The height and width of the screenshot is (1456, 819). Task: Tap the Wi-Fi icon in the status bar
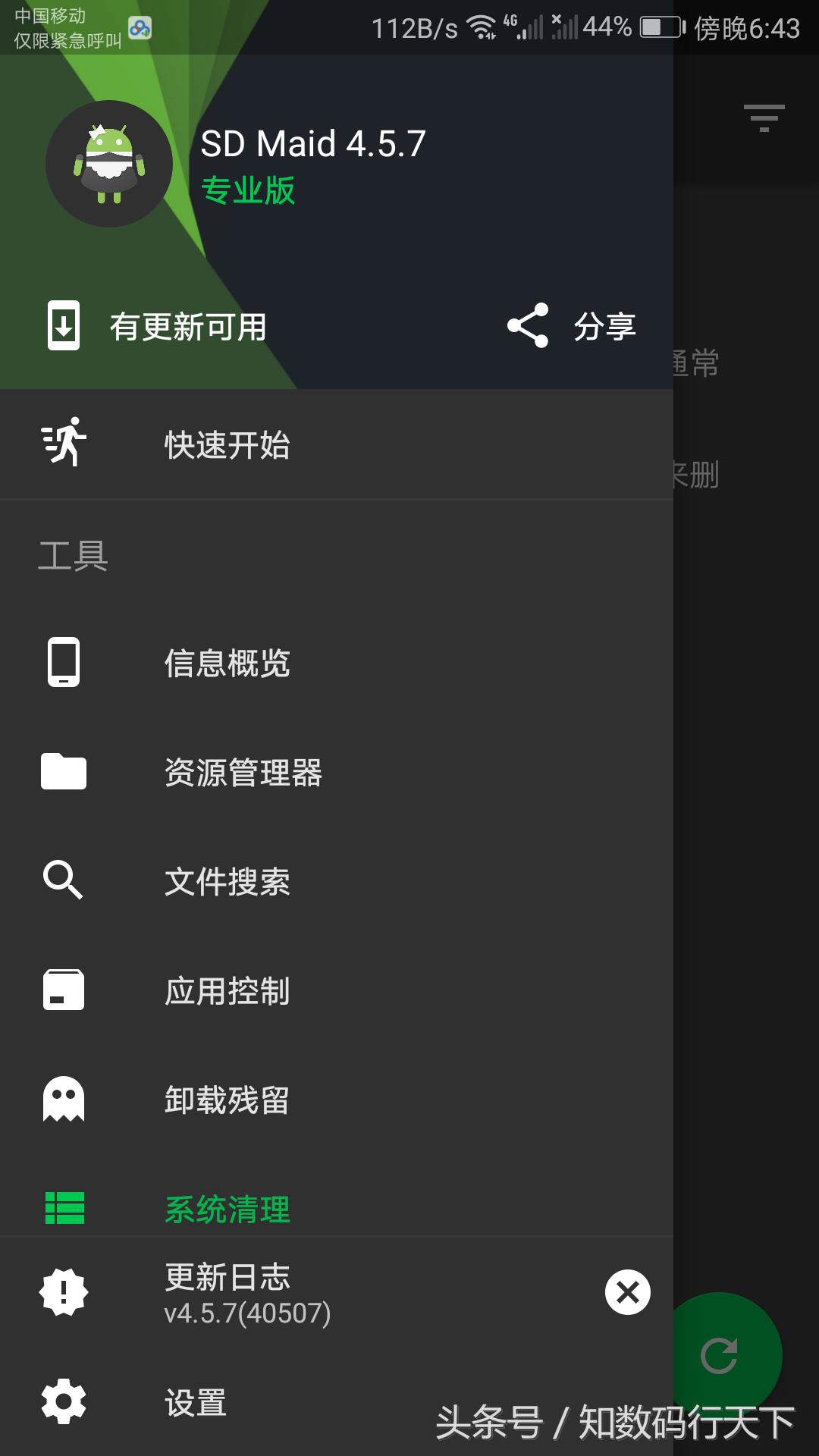click(x=480, y=25)
